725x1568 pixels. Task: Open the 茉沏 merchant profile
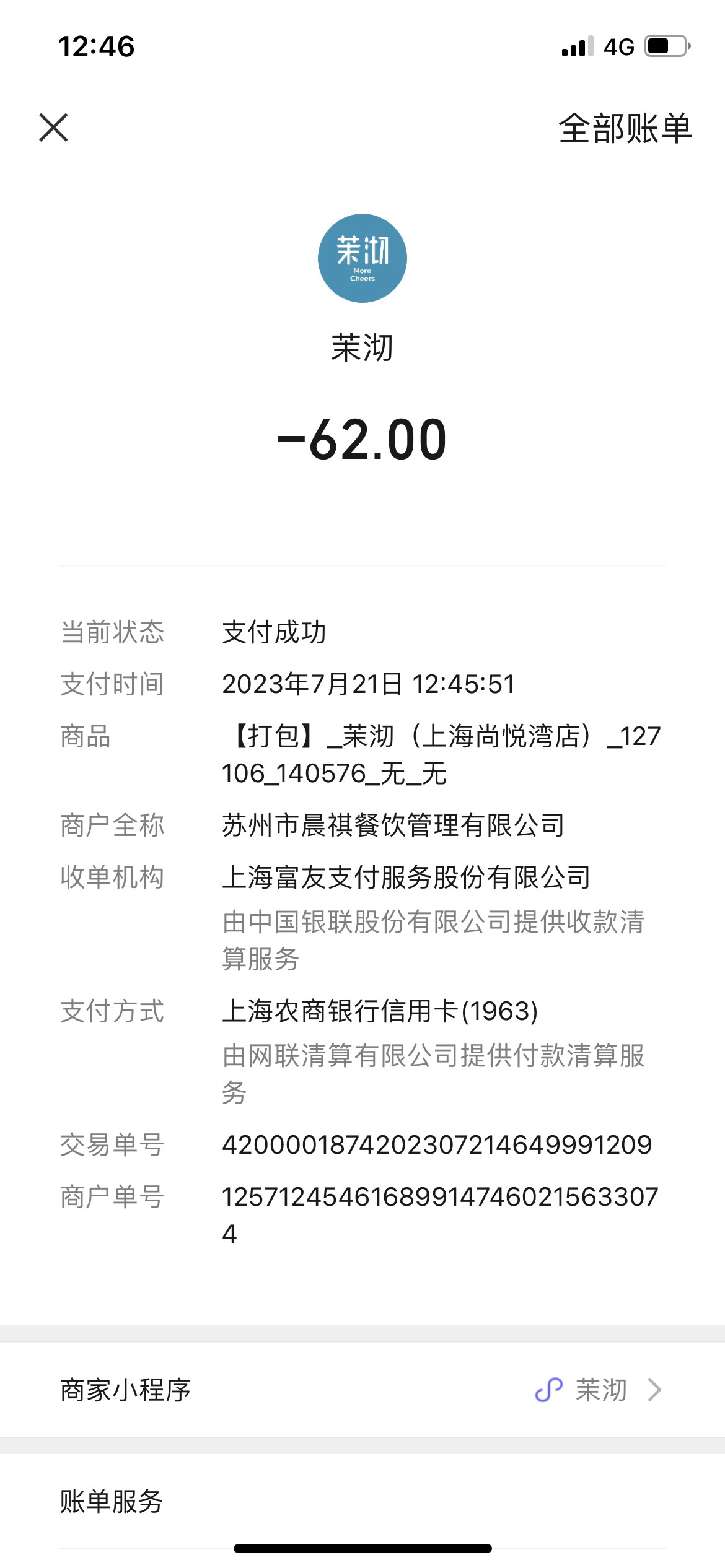point(362,258)
